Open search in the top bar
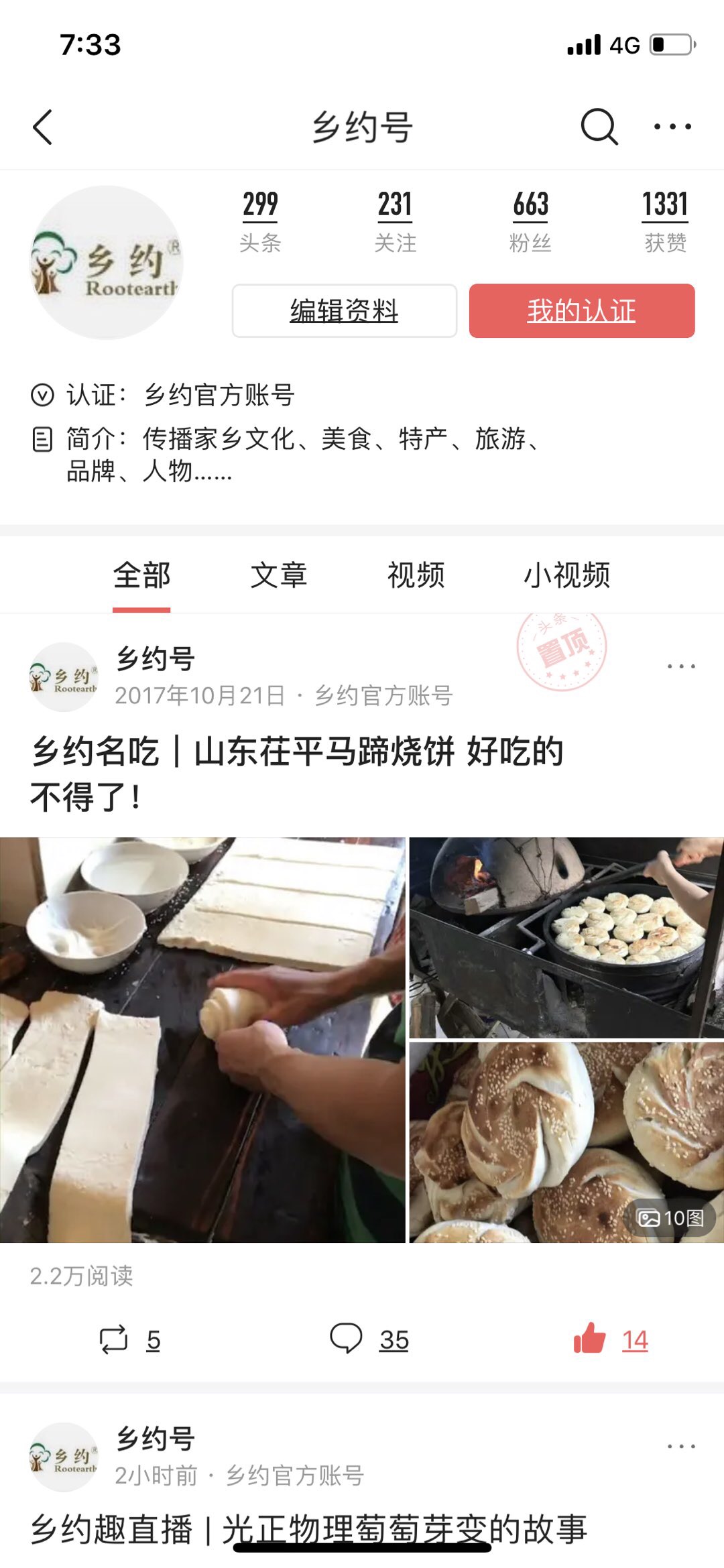 (x=599, y=127)
